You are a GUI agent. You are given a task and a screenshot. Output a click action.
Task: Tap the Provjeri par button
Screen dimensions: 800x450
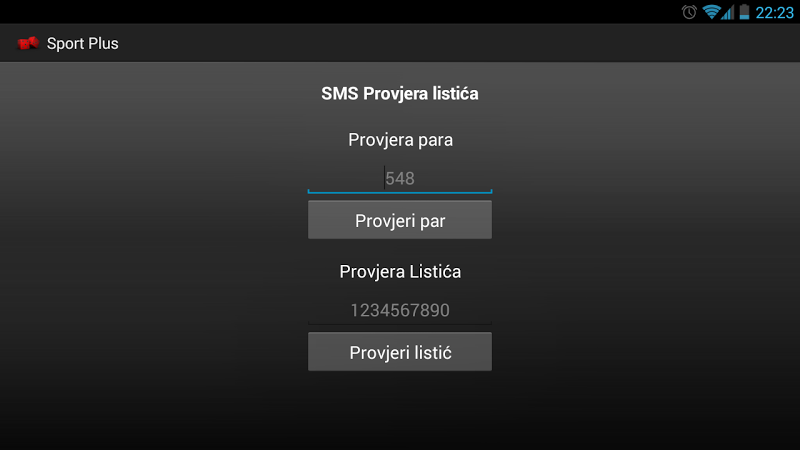pyautogui.click(x=400, y=220)
